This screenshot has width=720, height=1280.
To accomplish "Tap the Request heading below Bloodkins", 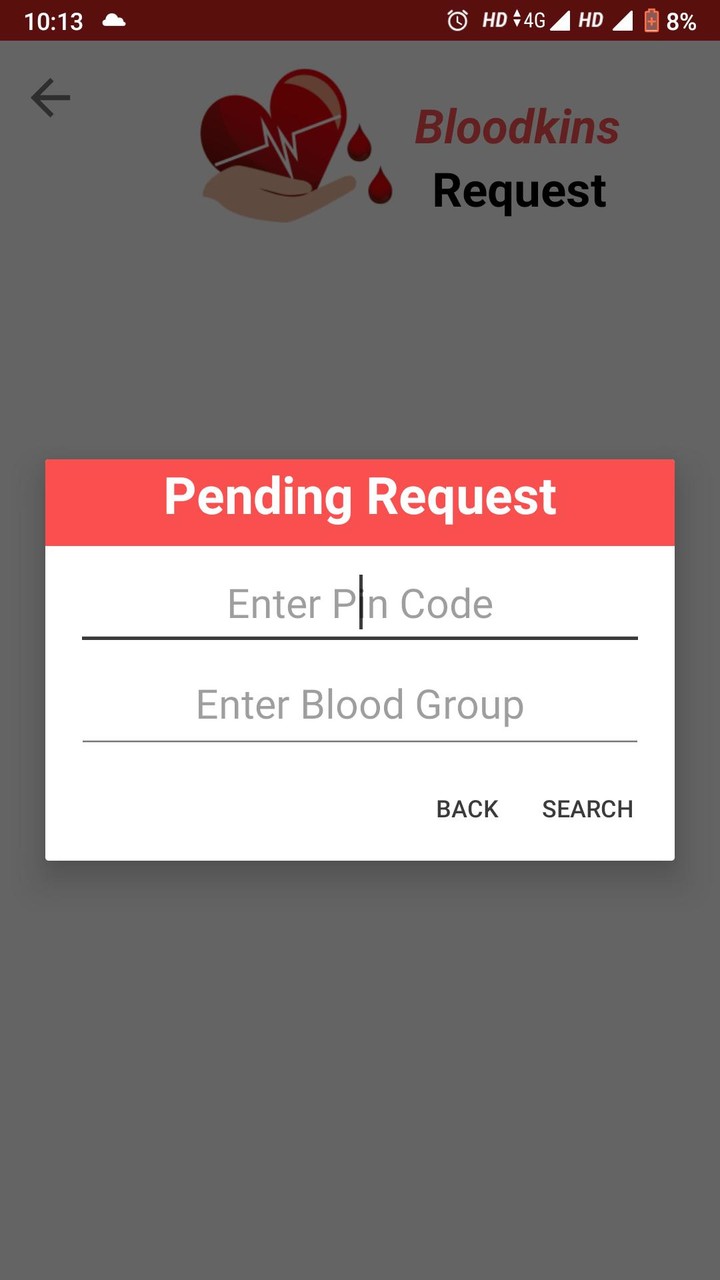I will (518, 191).
